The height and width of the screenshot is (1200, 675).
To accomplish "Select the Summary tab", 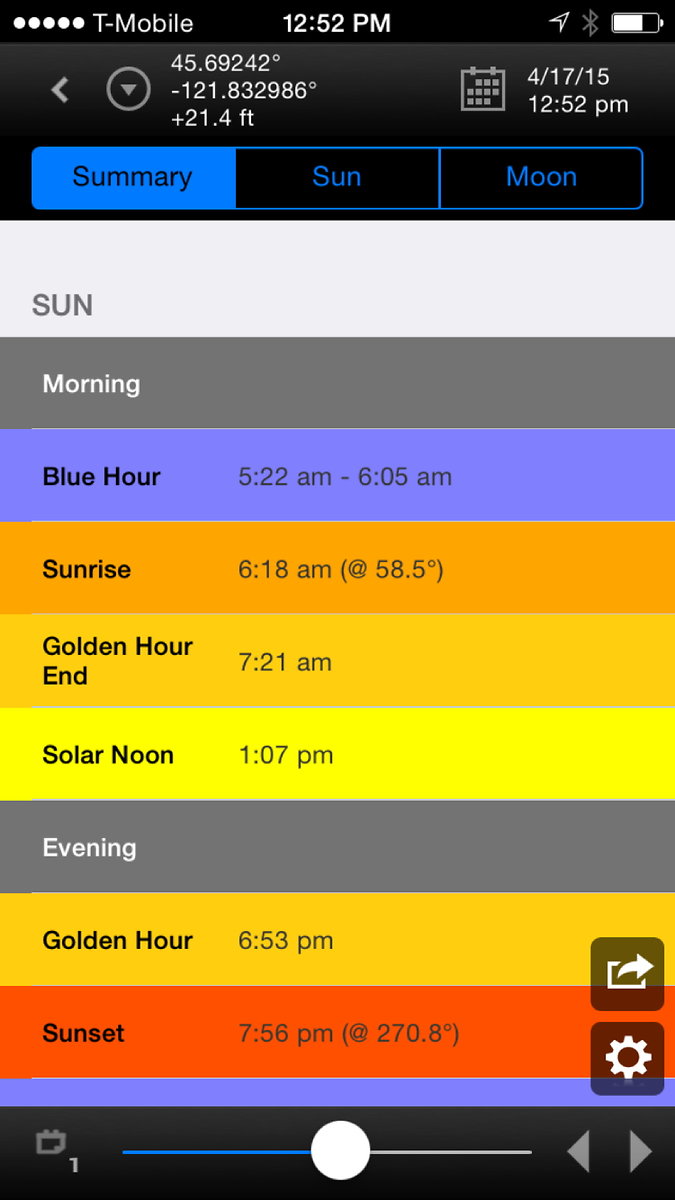I will pyautogui.click(x=133, y=178).
